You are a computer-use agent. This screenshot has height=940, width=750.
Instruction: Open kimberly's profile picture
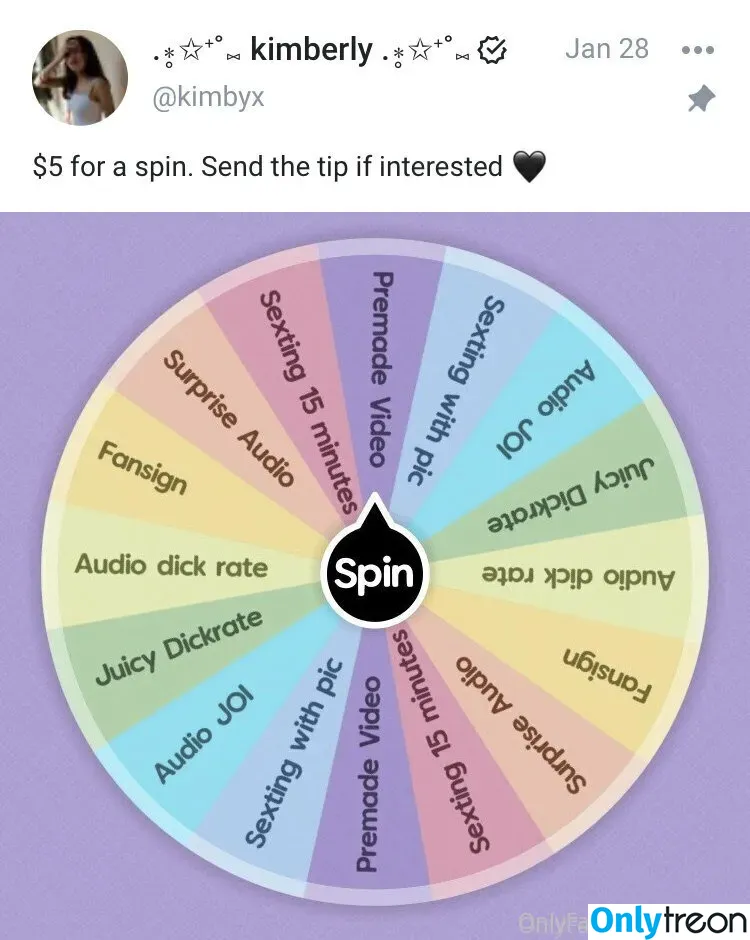click(x=80, y=78)
